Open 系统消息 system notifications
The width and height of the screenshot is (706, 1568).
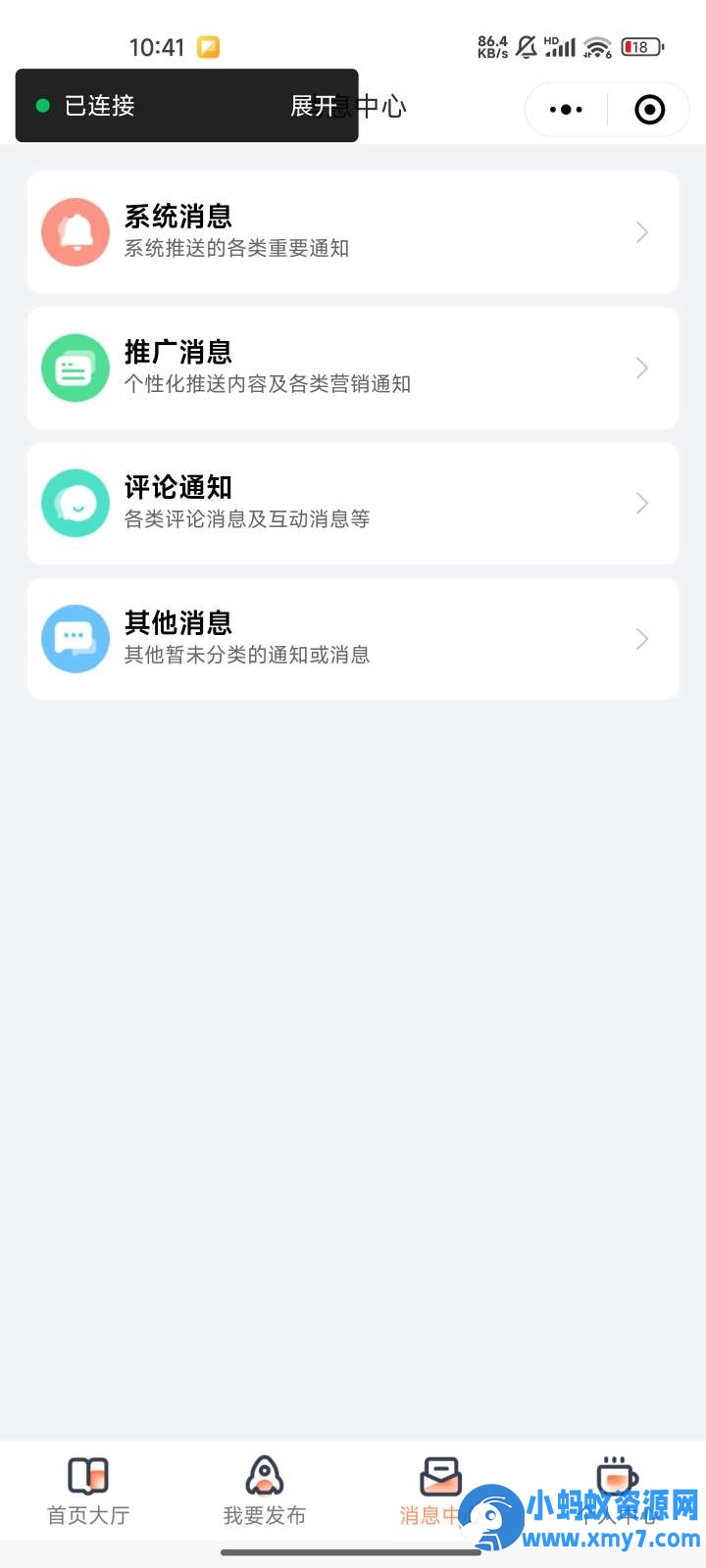click(x=353, y=232)
